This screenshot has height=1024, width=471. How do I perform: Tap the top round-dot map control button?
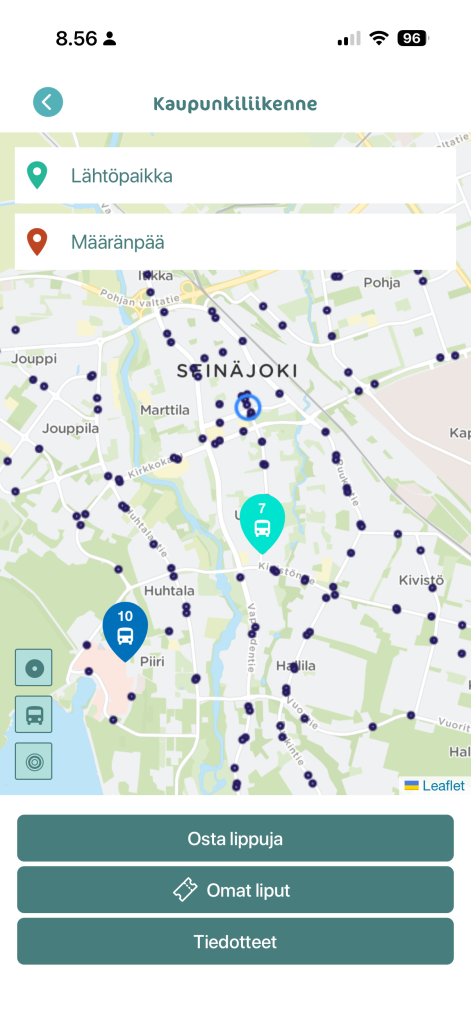[x=34, y=667]
